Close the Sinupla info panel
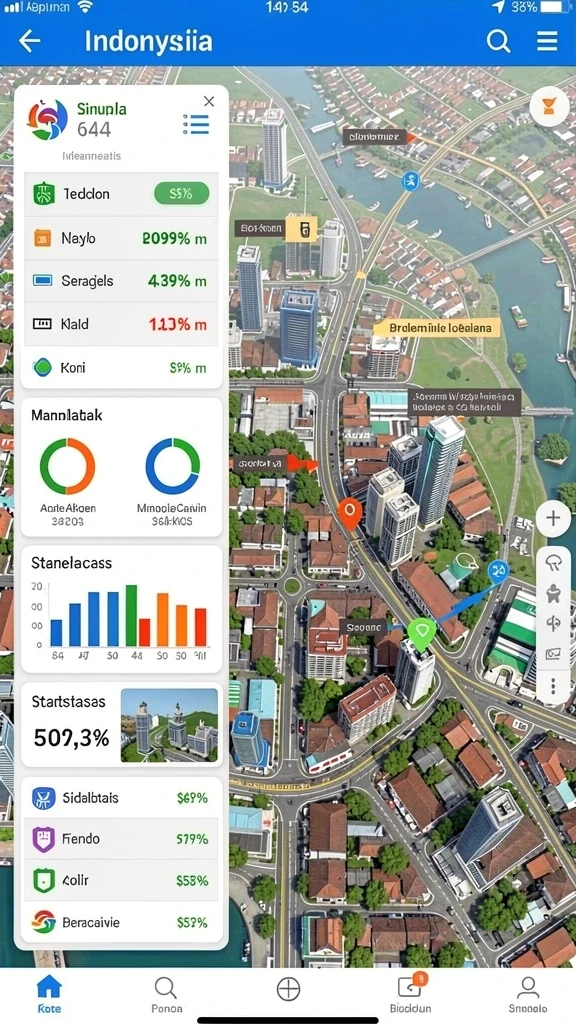Viewport: 576px width, 1024px height. click(x=209, y=101)
